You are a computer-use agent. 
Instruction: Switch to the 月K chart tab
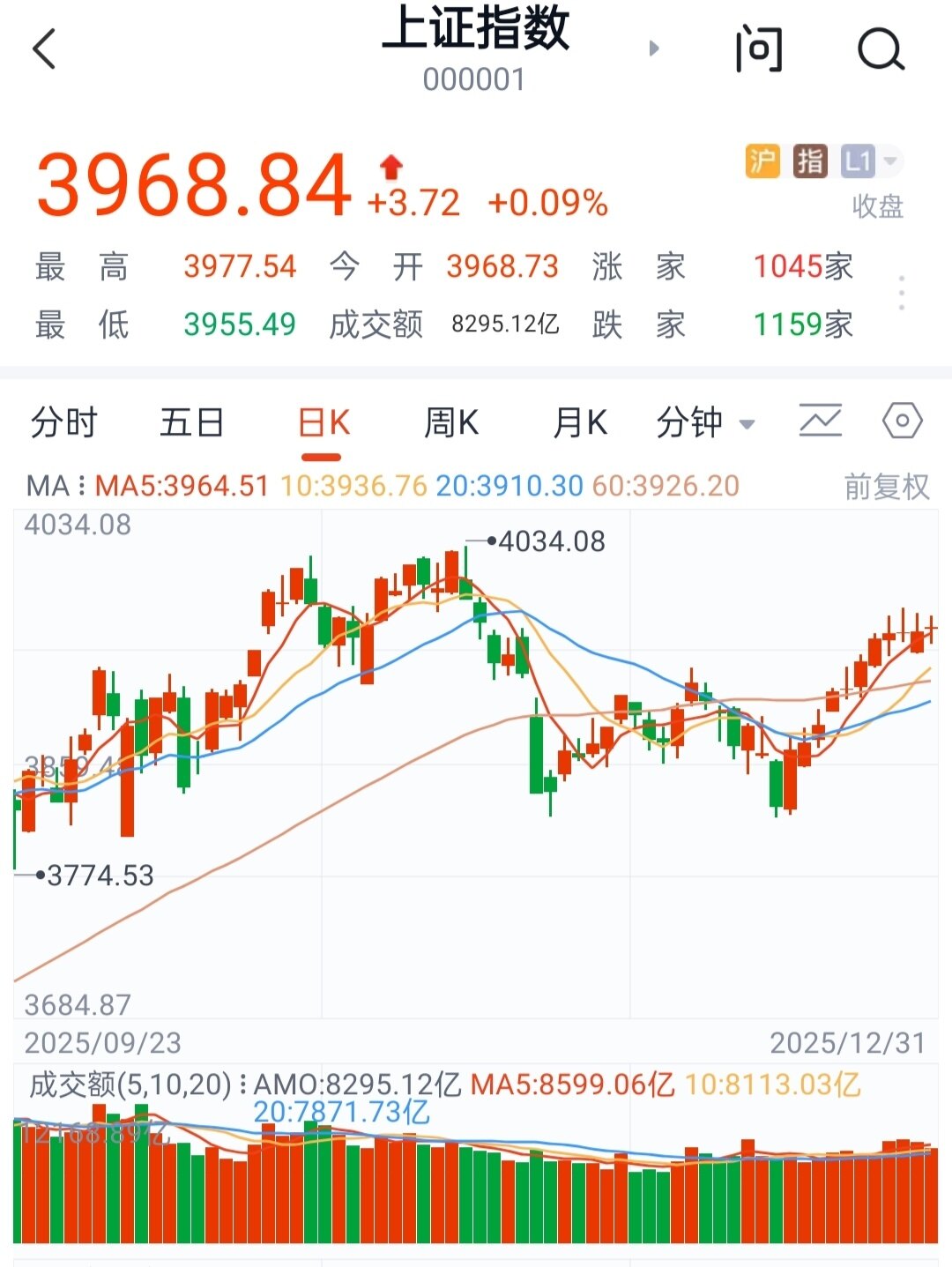point(579,423)
